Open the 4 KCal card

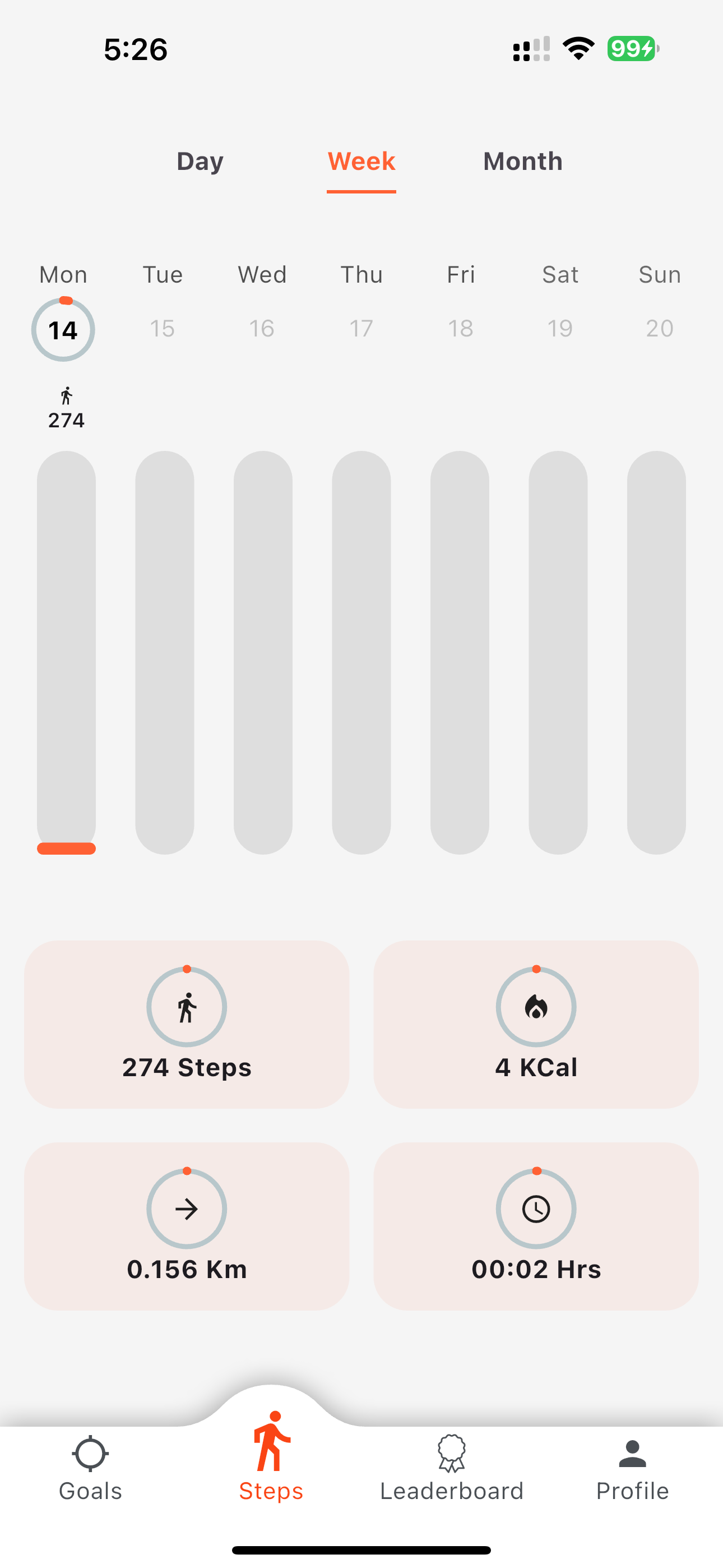(536, 1025)
